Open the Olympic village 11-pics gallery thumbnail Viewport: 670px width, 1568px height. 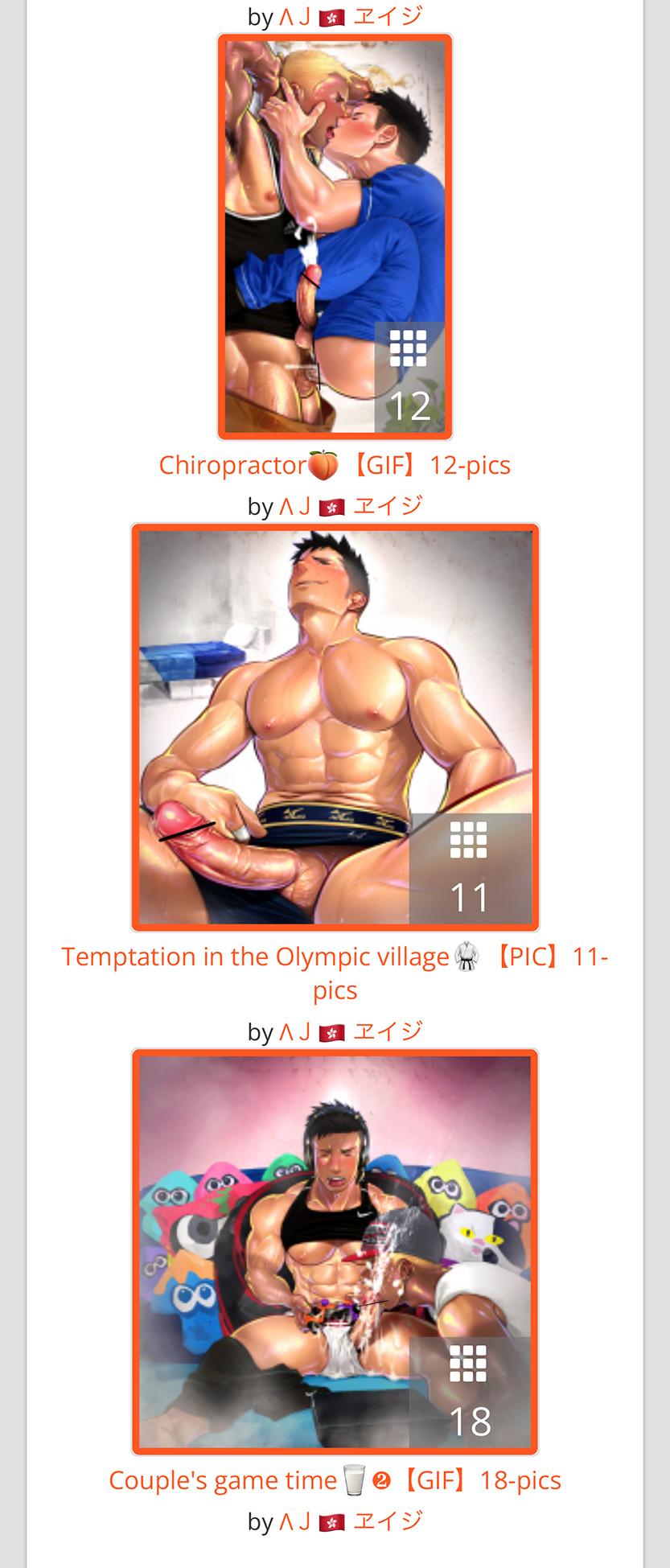[x=335, y=727]
